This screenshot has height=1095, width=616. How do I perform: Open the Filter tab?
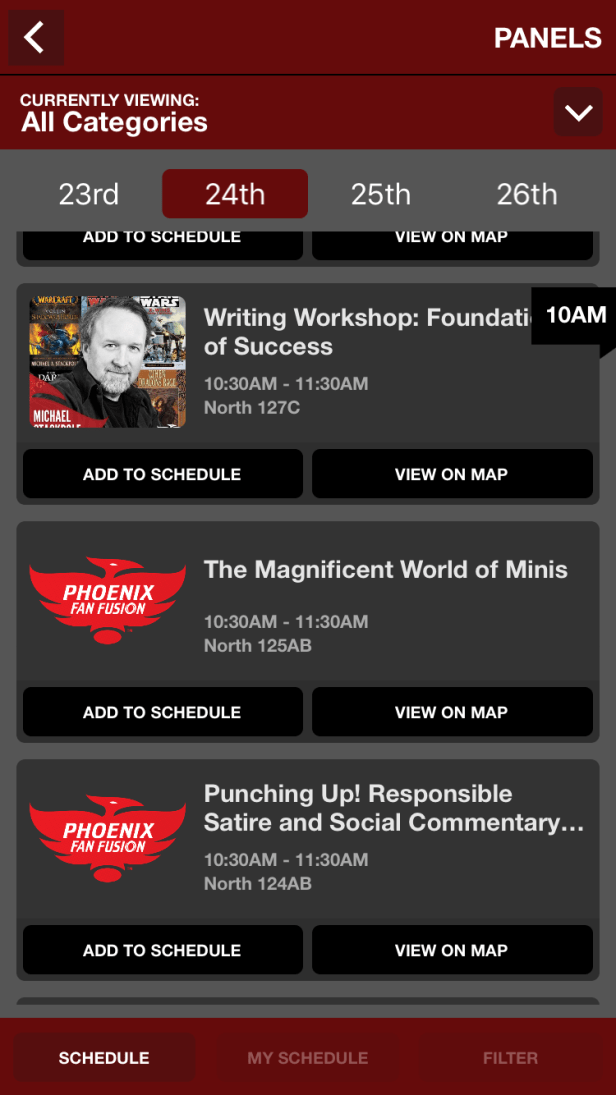coord(510,1058)
